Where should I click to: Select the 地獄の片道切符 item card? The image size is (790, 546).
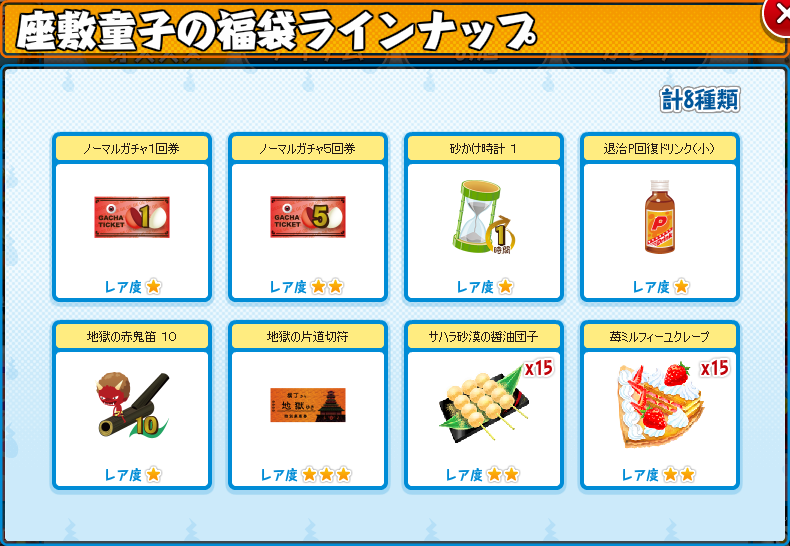(x=307, y=405)
